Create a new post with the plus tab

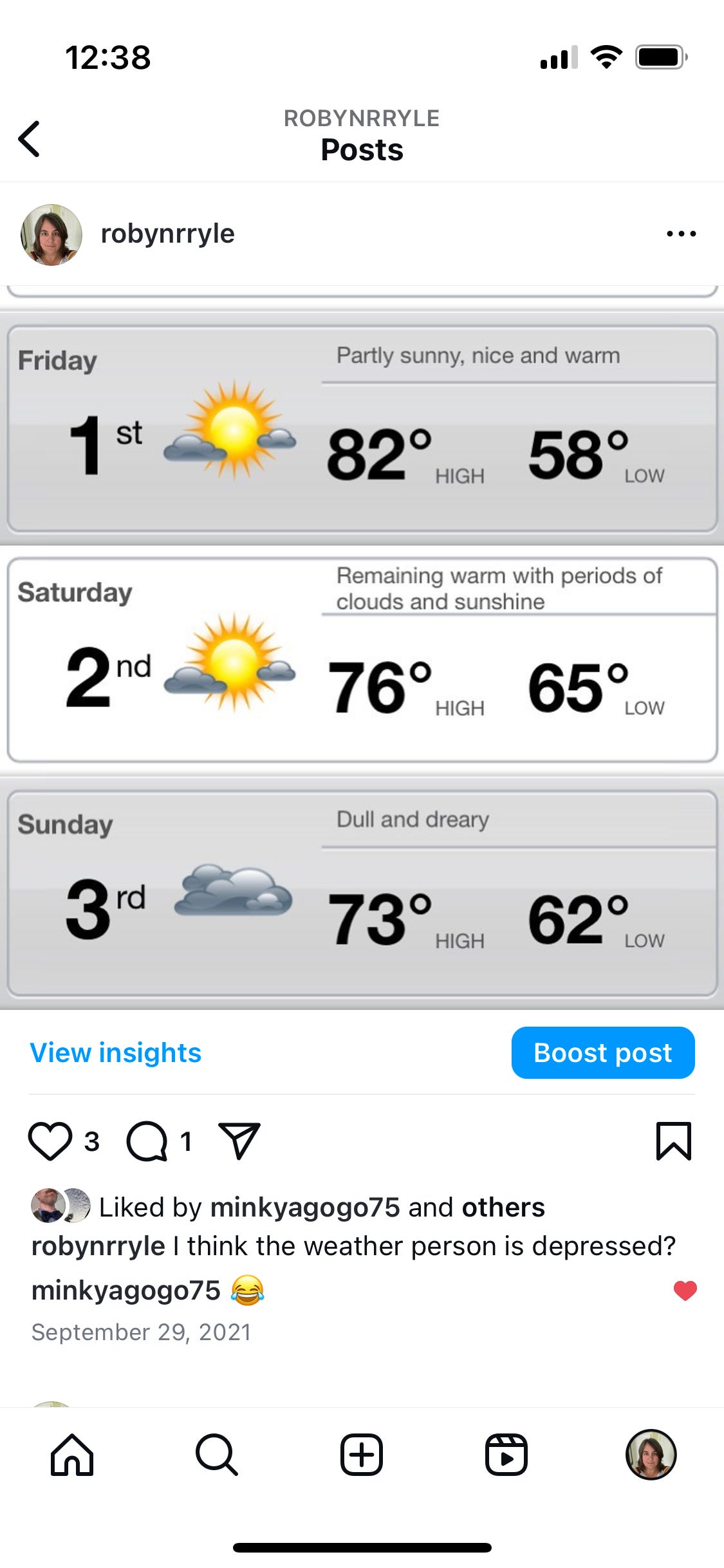tap(362, 1455)
